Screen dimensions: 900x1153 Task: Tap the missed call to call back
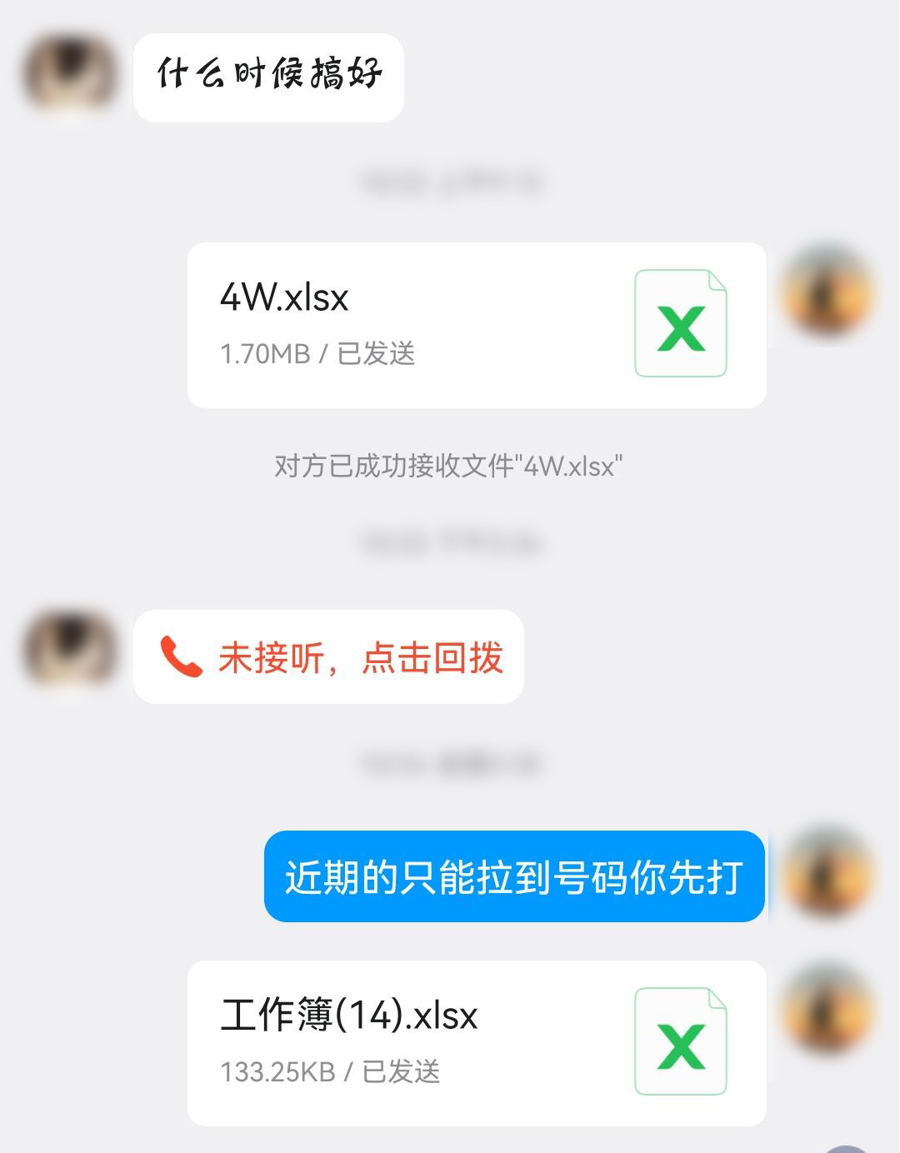pyautogui.click(x=329, y=657)
